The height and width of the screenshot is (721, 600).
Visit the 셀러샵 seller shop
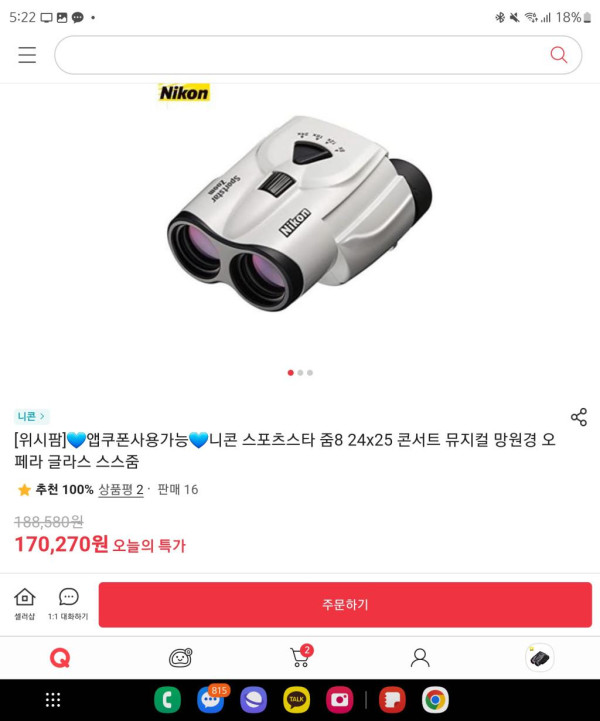24,604
